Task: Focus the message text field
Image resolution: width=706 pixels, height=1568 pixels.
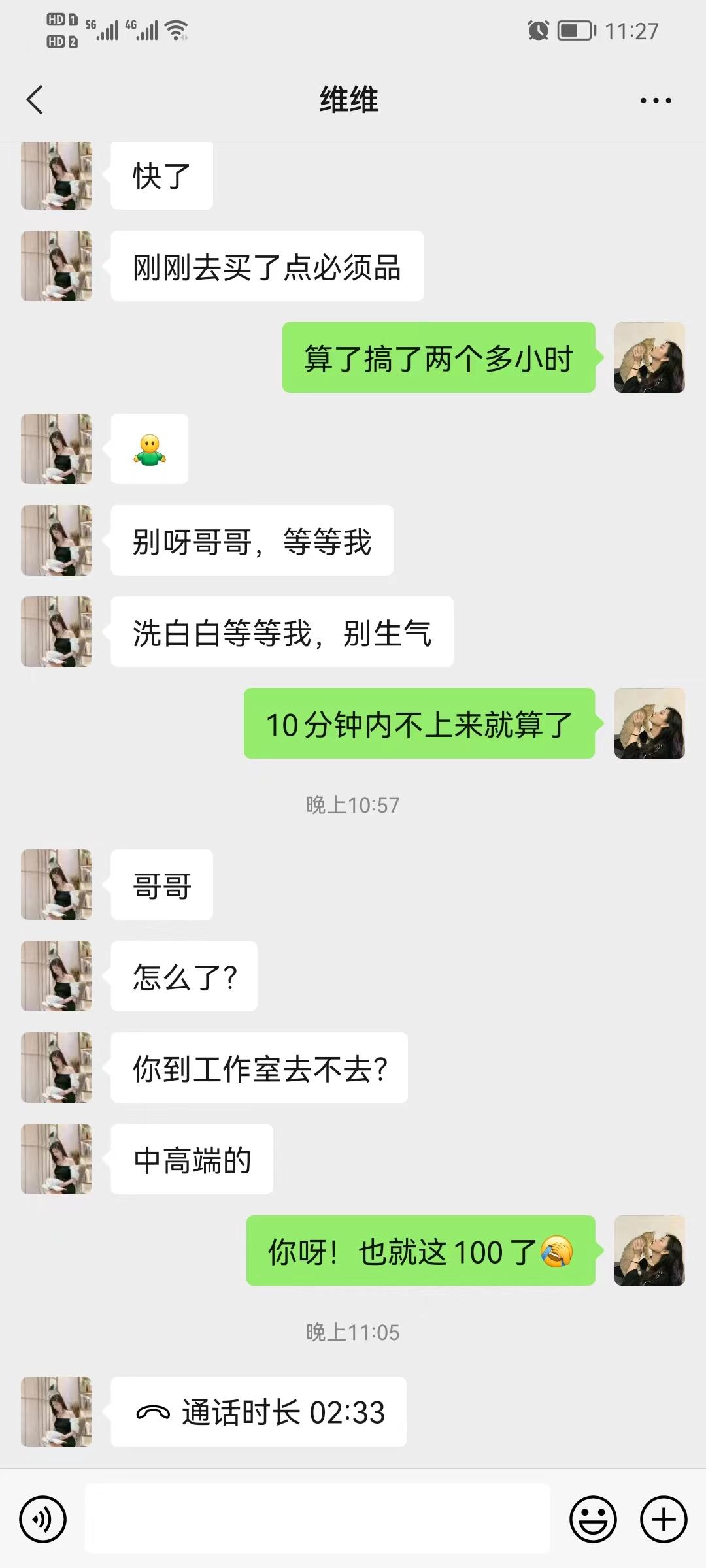Action: coord(317,1518)
